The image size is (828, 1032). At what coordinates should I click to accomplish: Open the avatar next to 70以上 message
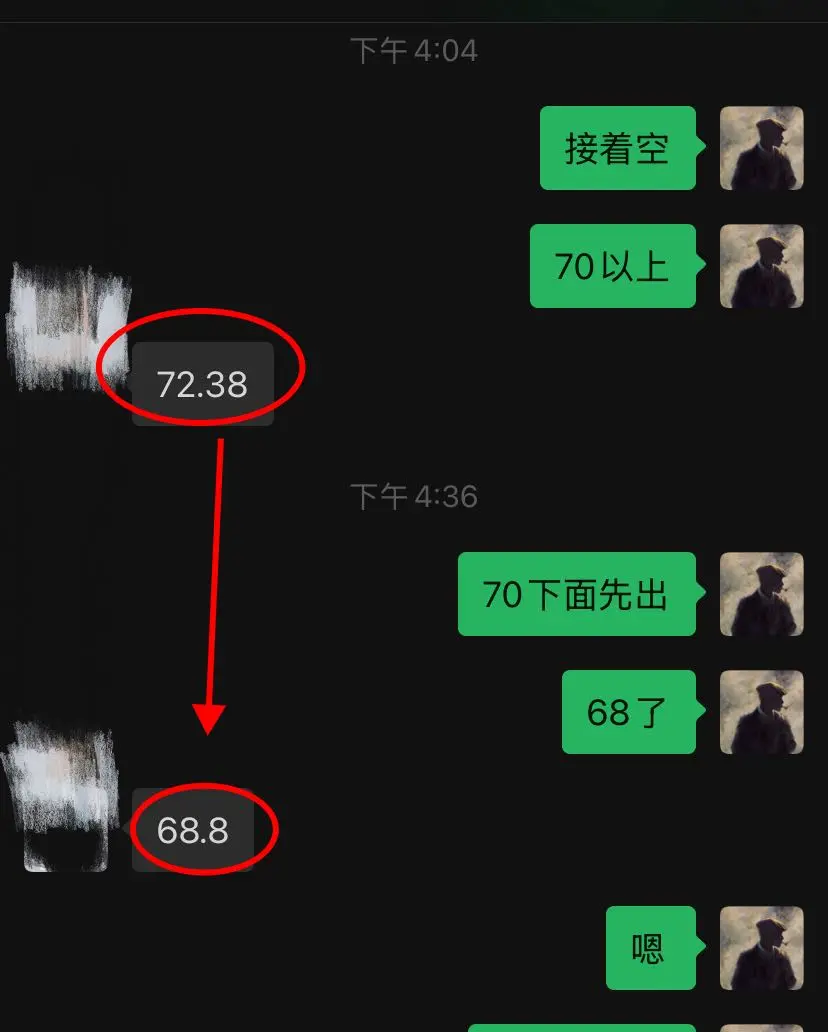762,264
